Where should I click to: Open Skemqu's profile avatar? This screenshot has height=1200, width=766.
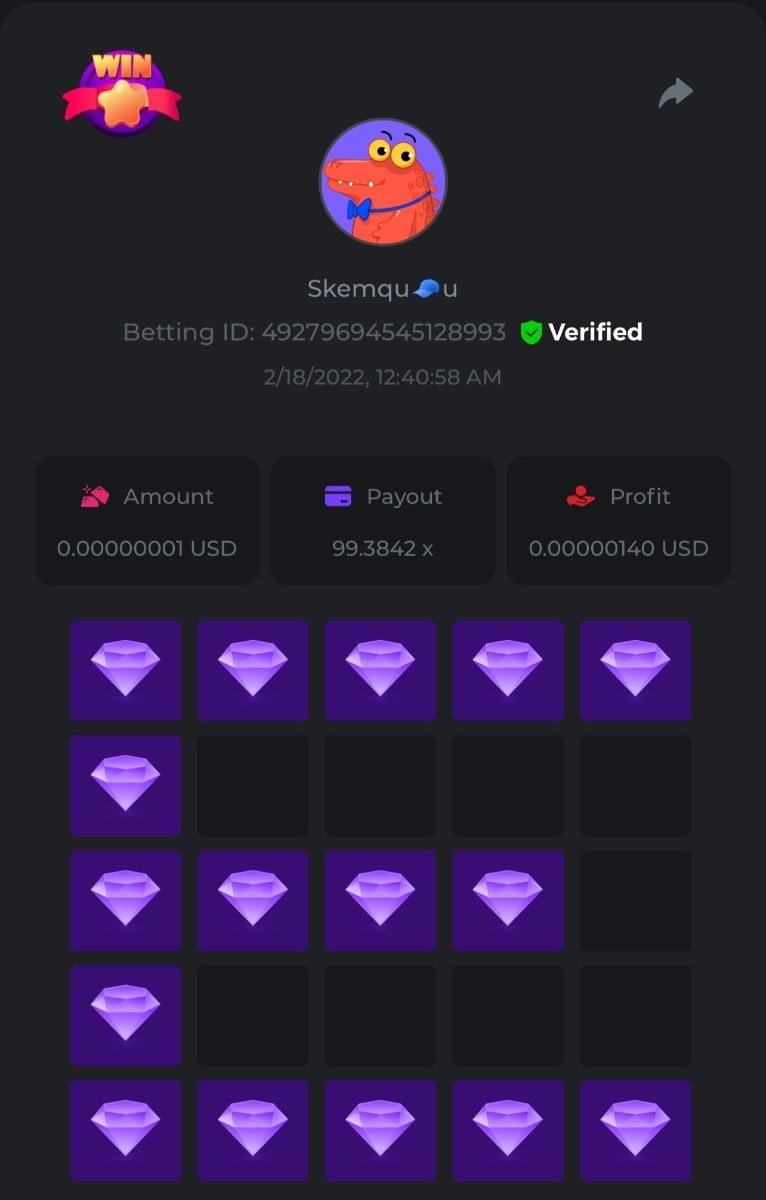click(383, 181)
